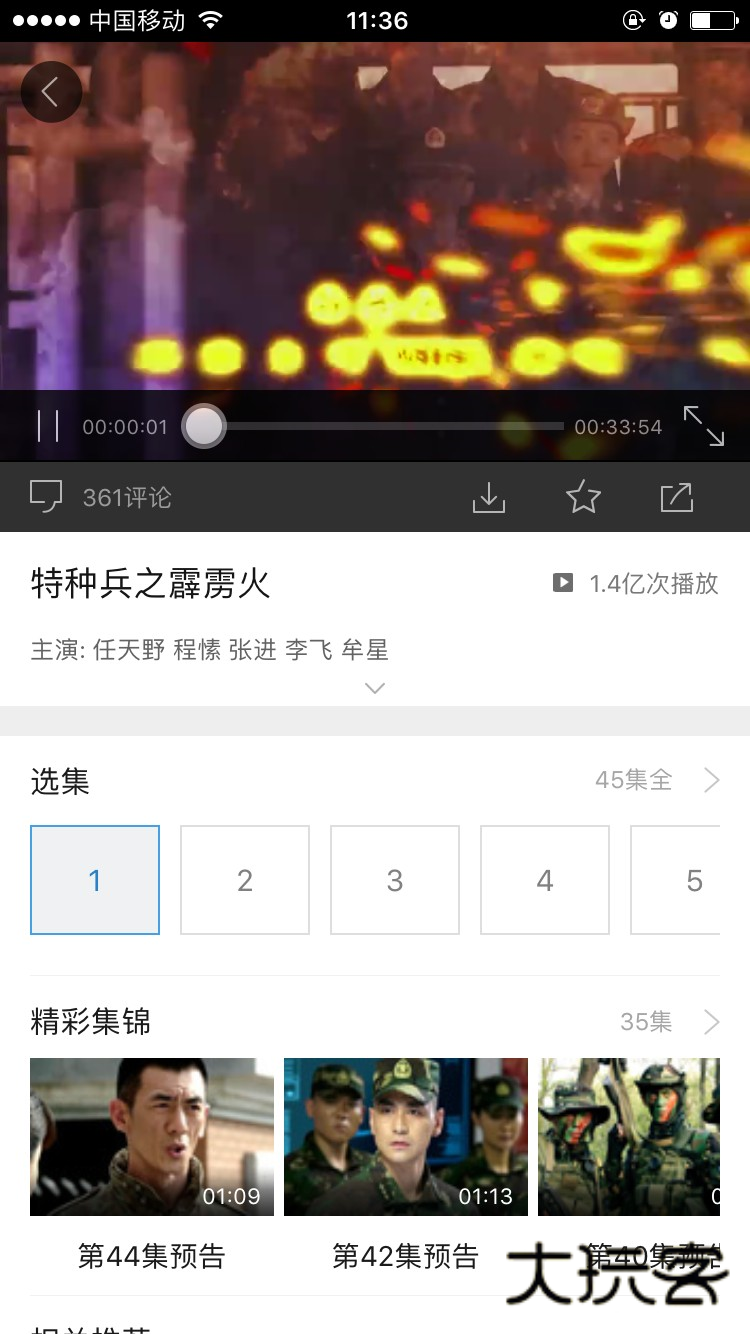Click 361评论 to view comments
The image size is (750, 1334).
tap(128, 496)
